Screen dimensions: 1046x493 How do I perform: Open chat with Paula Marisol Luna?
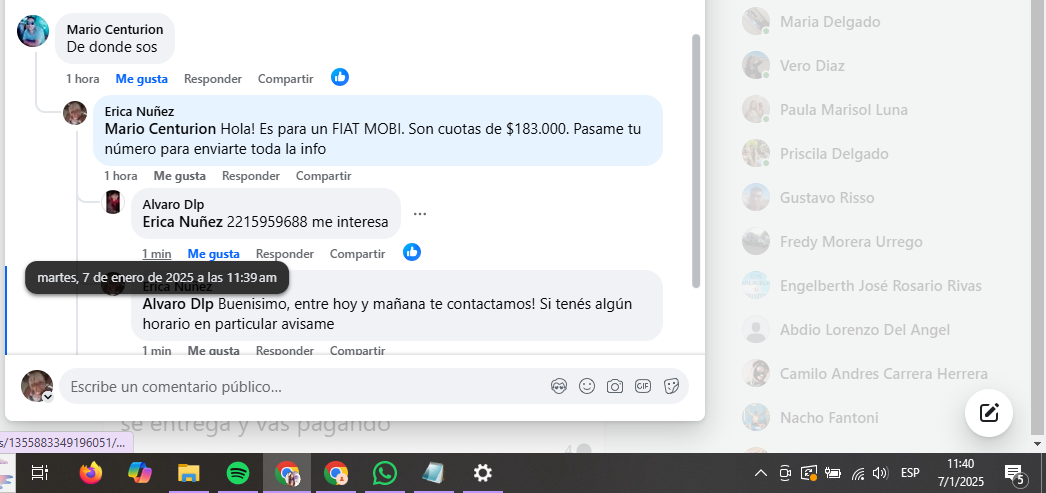pos(843,110)
